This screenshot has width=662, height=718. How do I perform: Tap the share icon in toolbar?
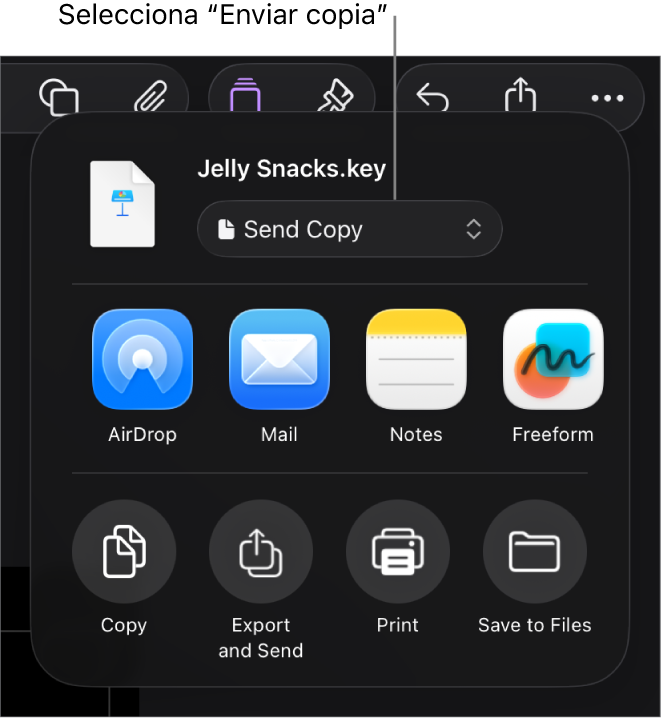click(520, 97)
